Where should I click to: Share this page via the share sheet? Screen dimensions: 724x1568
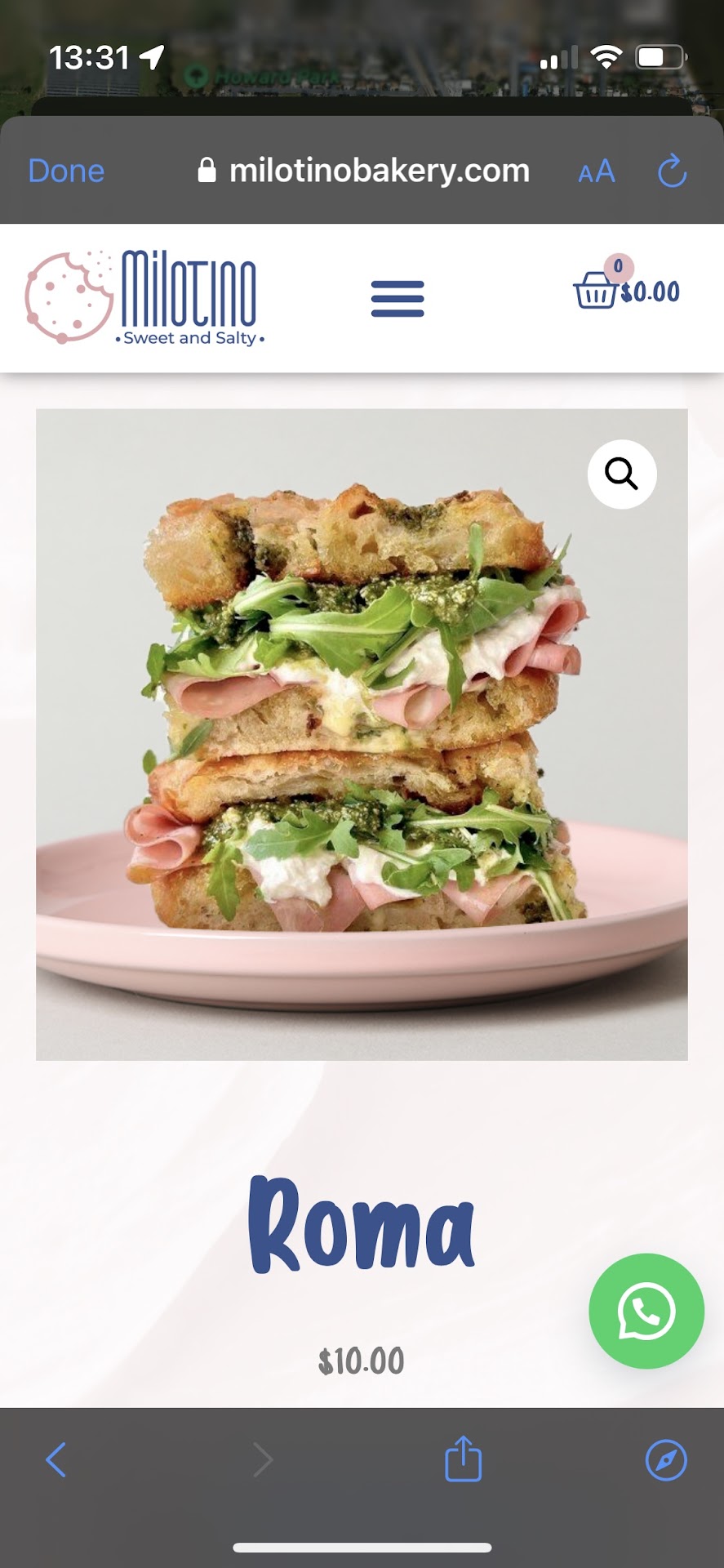(x=463, y=1459)
